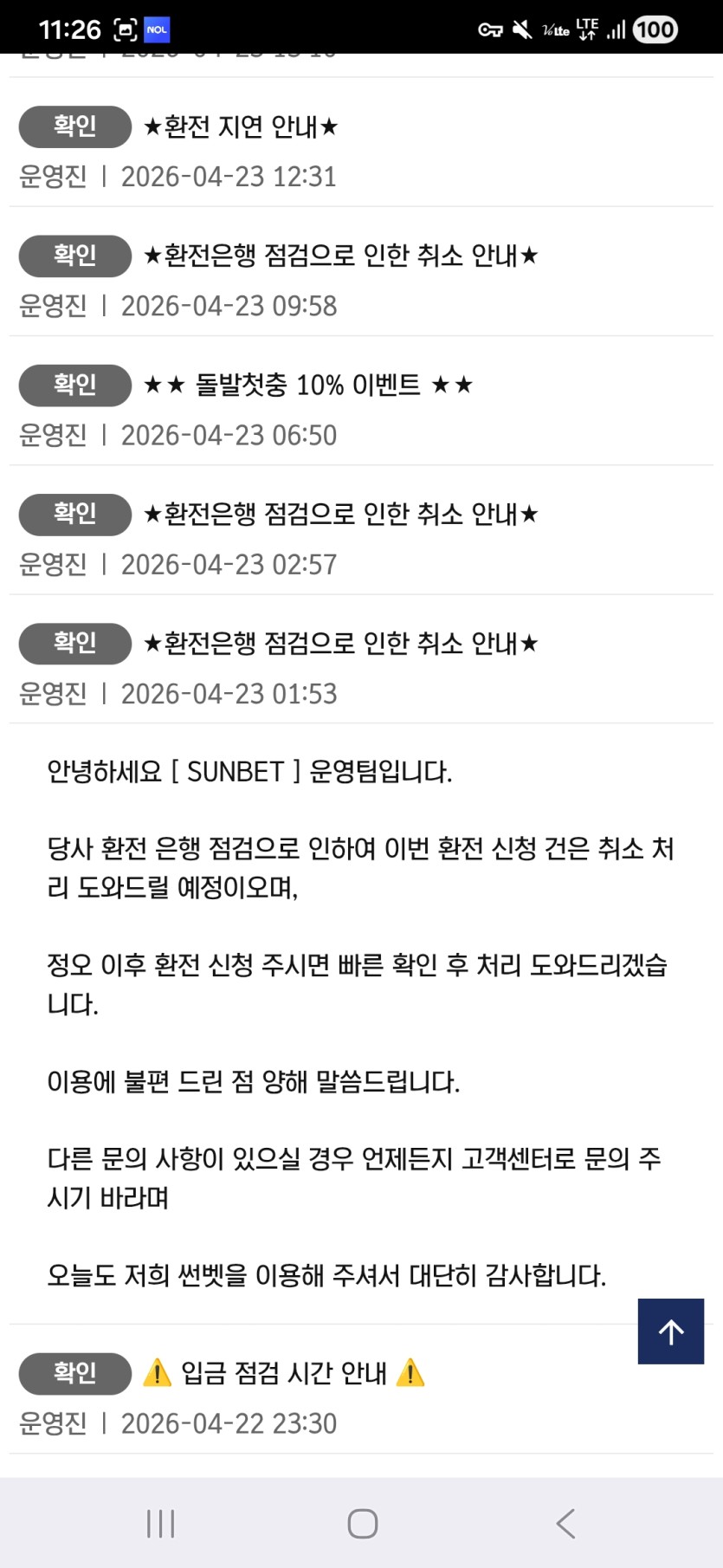Open the 09:58 환전은행 점검 취소 notice

340,256
